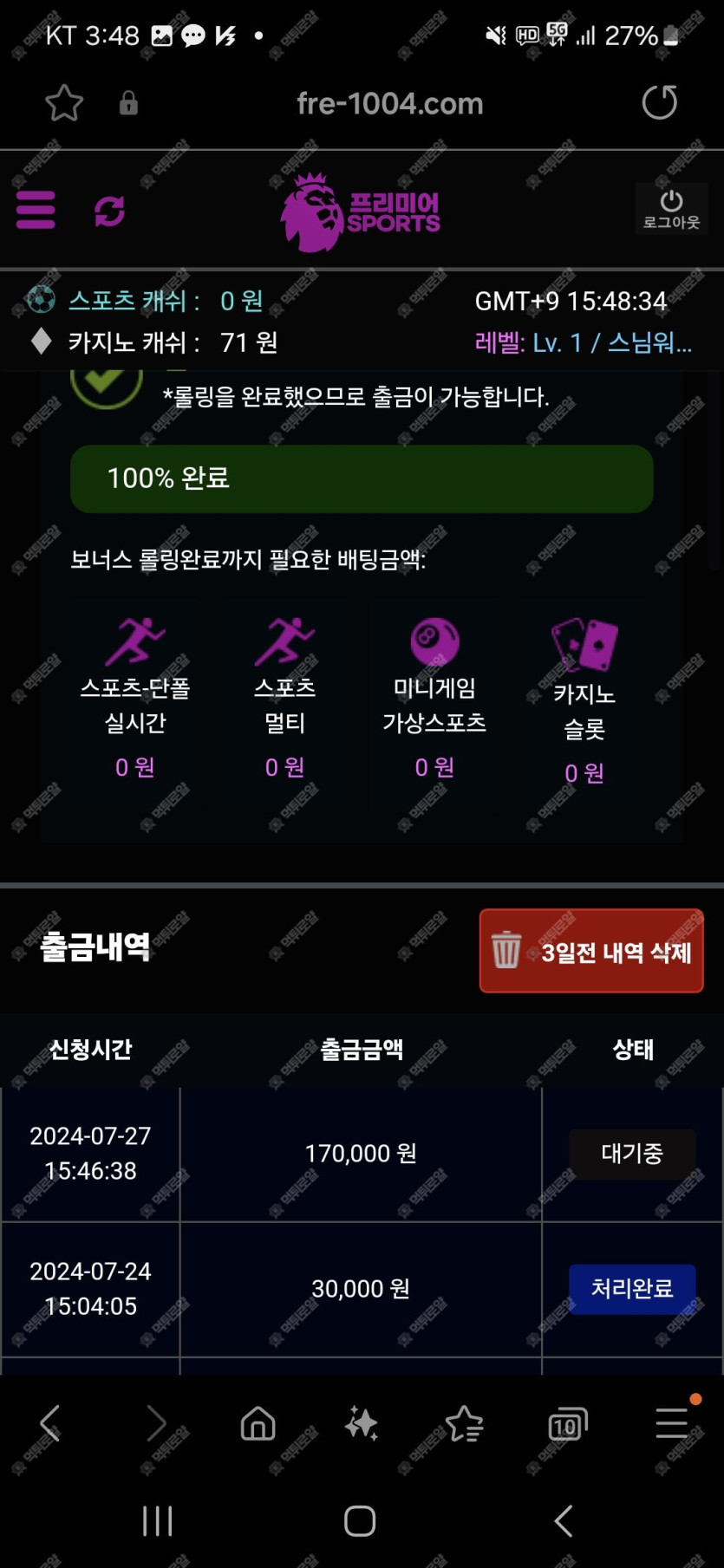The height and width of the screenshot is (1568, 724).
Task: Tap the fre-1004.com address bar
Action: [x=389, y=104]
